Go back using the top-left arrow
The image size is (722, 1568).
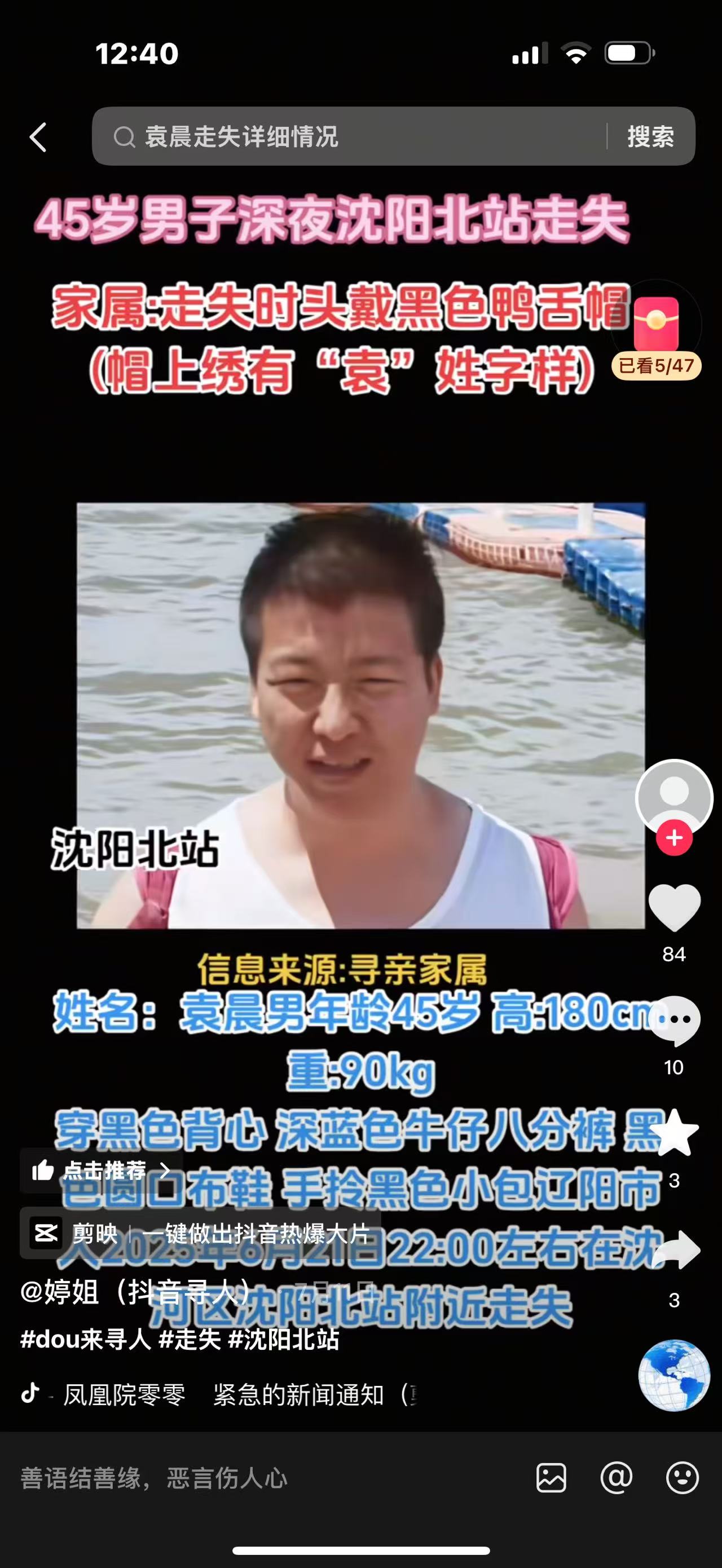tap(38, 137)
